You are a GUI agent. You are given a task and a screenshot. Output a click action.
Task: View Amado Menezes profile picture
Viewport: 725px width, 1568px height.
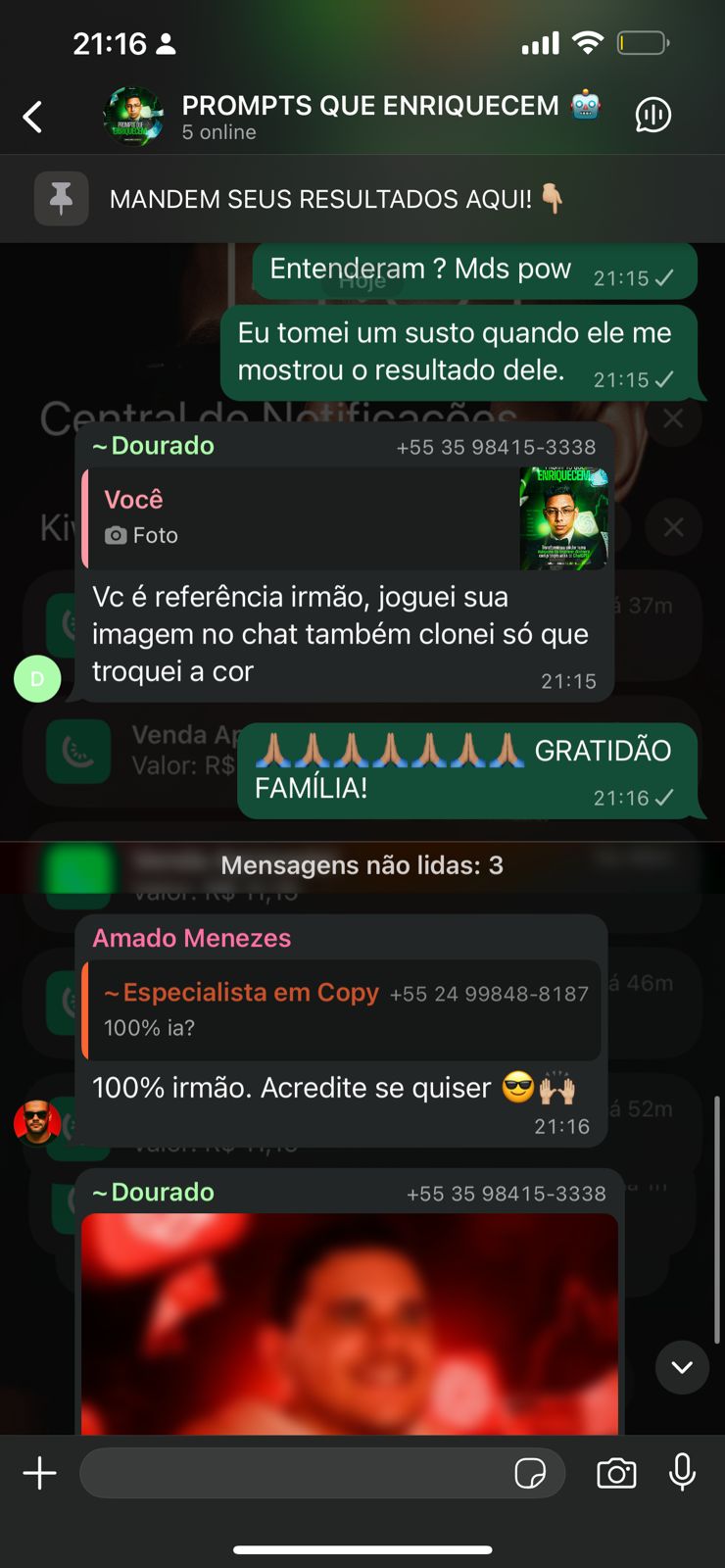(x=37, y=1122)
